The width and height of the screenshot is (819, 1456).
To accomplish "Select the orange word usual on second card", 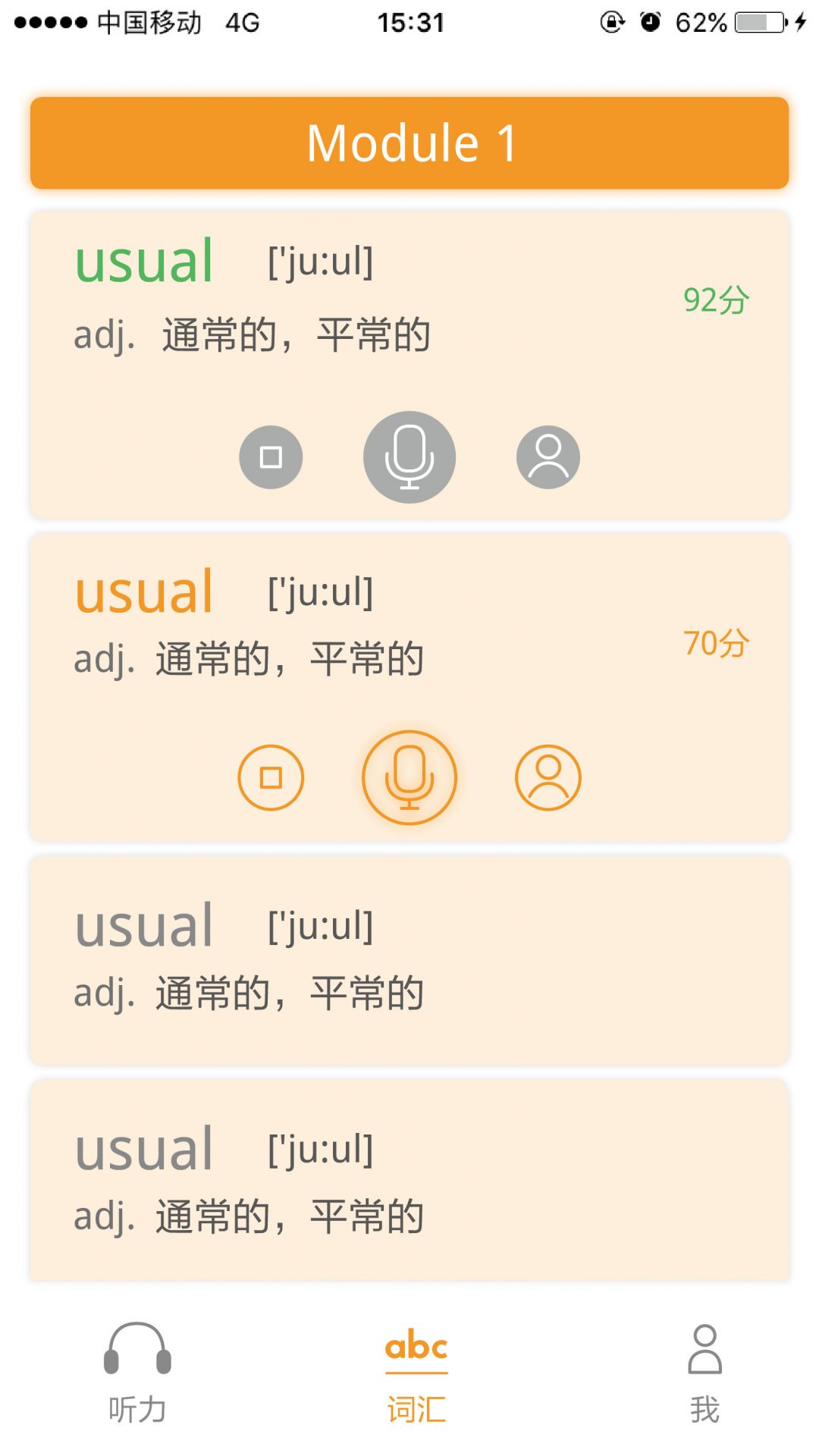I will pos(144,593).
